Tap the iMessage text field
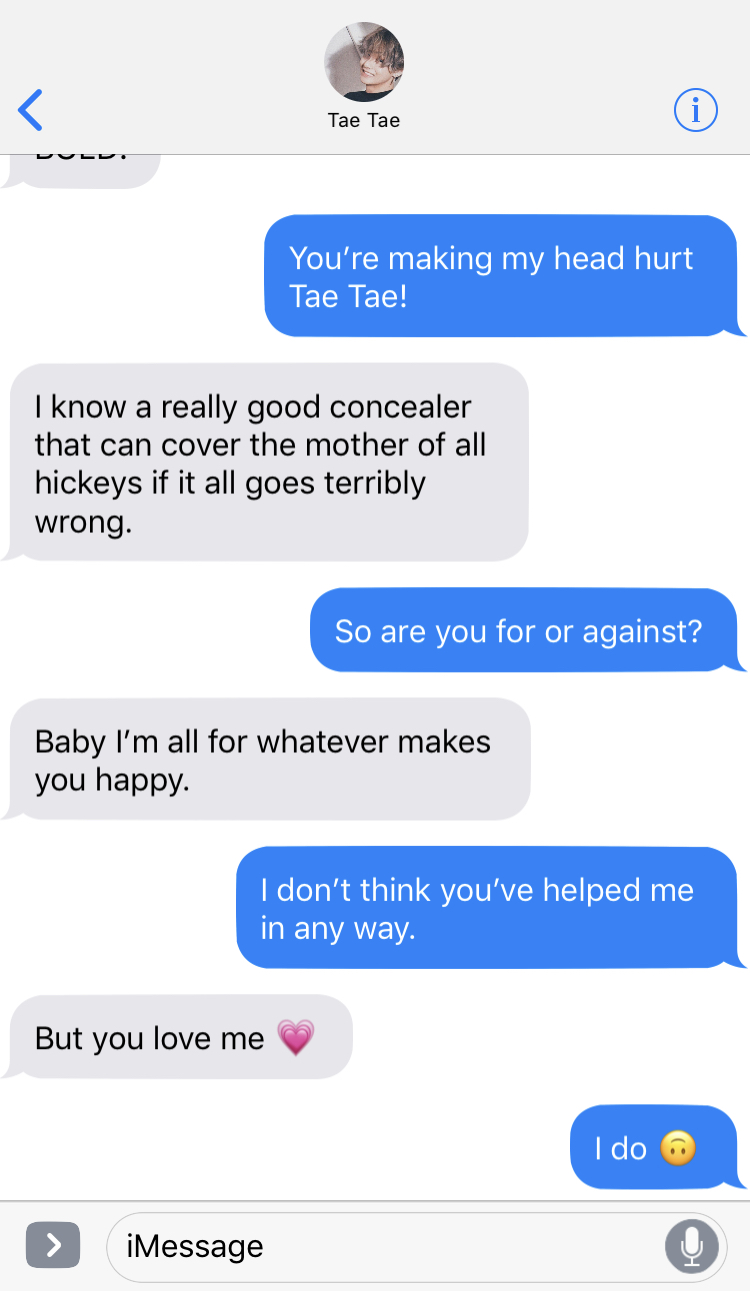The height and width of the screenshot is (1292, 750). pyautogui.click(x=390, y=1247)
